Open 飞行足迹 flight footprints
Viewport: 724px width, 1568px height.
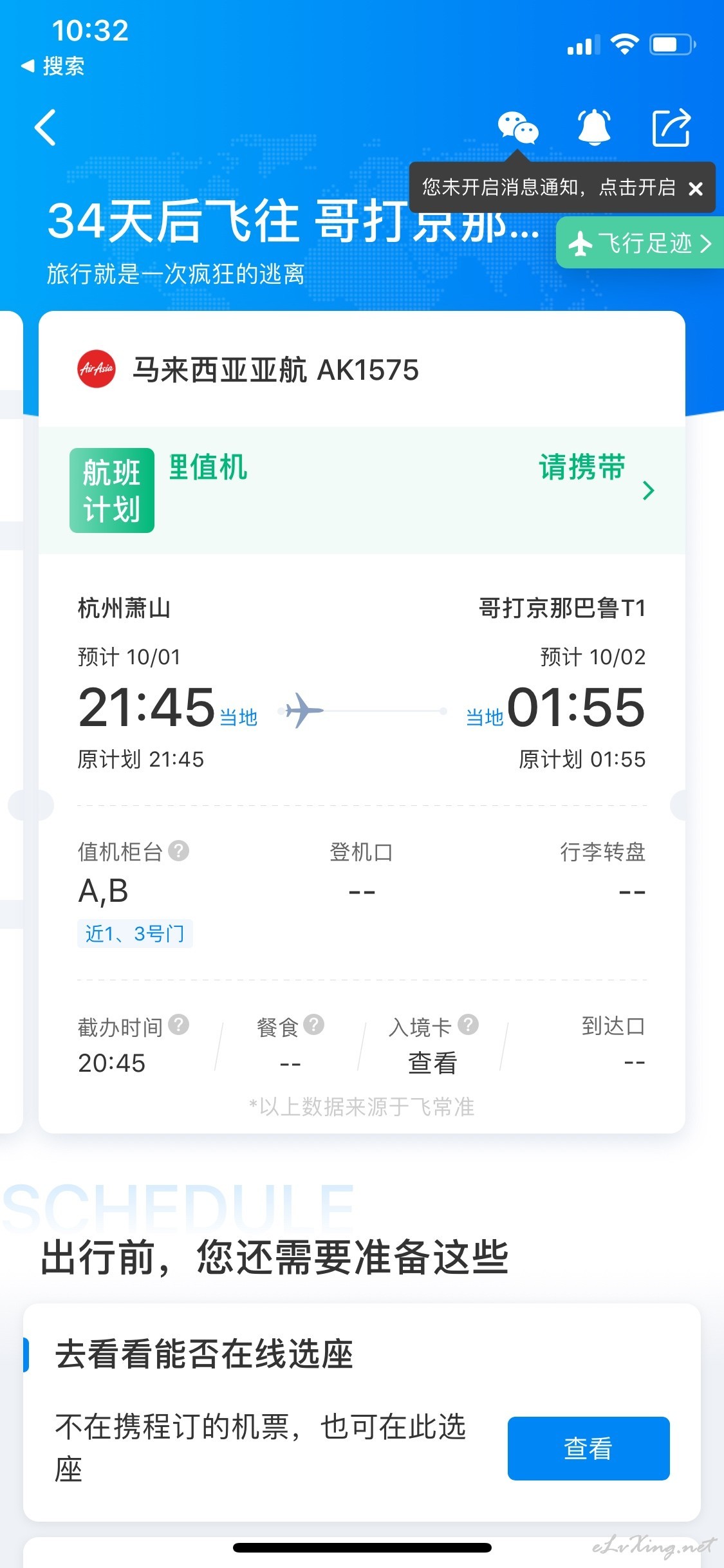(x=640, y=243)
